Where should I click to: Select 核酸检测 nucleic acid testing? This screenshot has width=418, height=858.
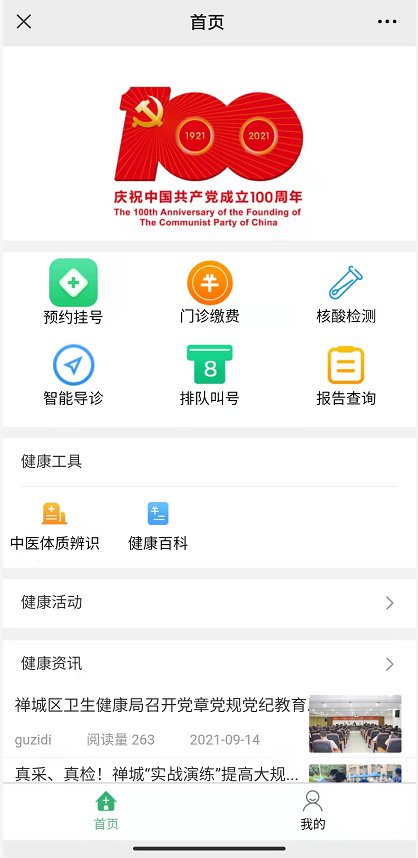346,292
